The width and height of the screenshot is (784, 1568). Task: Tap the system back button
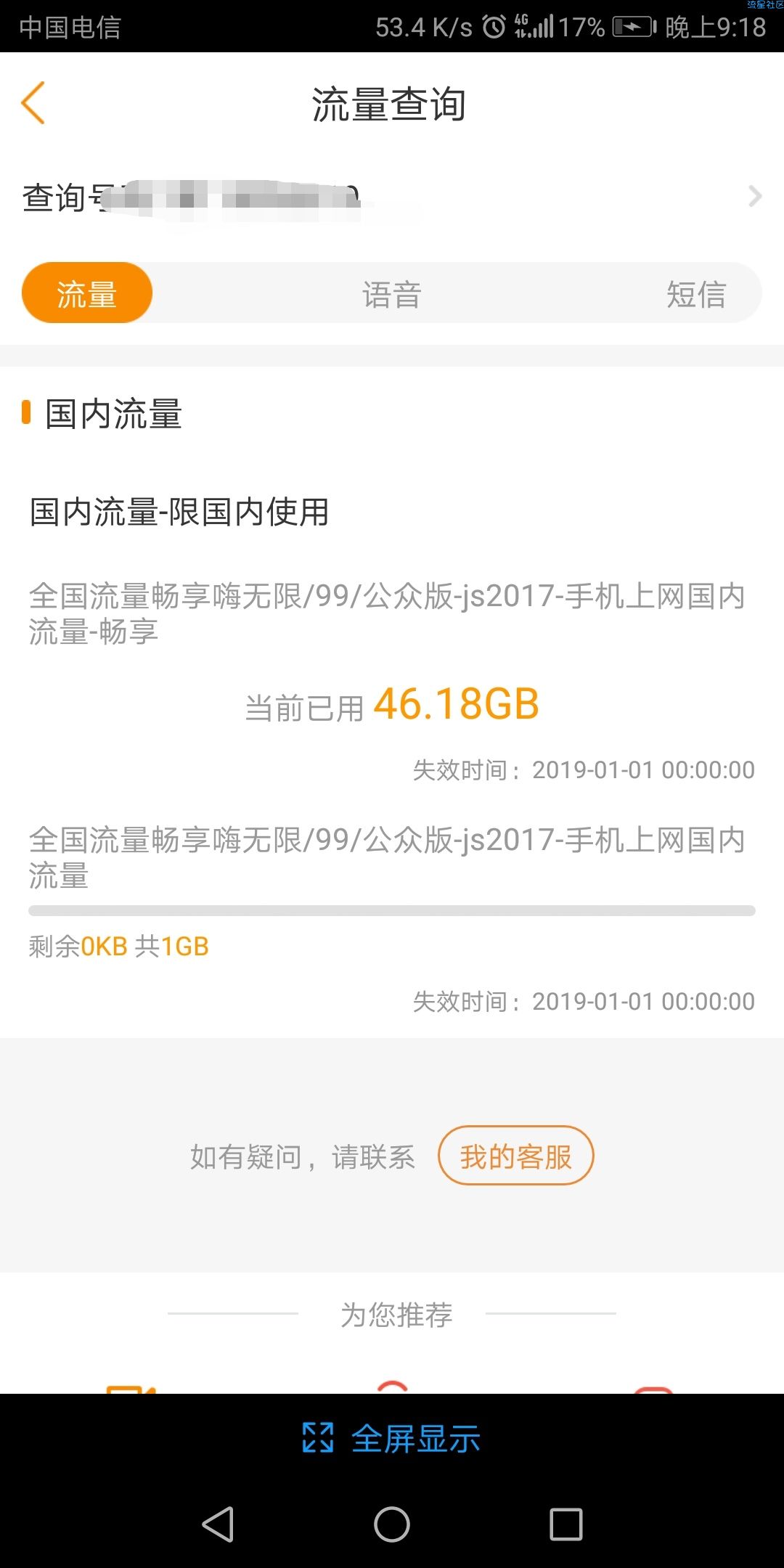click(218, 1524)
